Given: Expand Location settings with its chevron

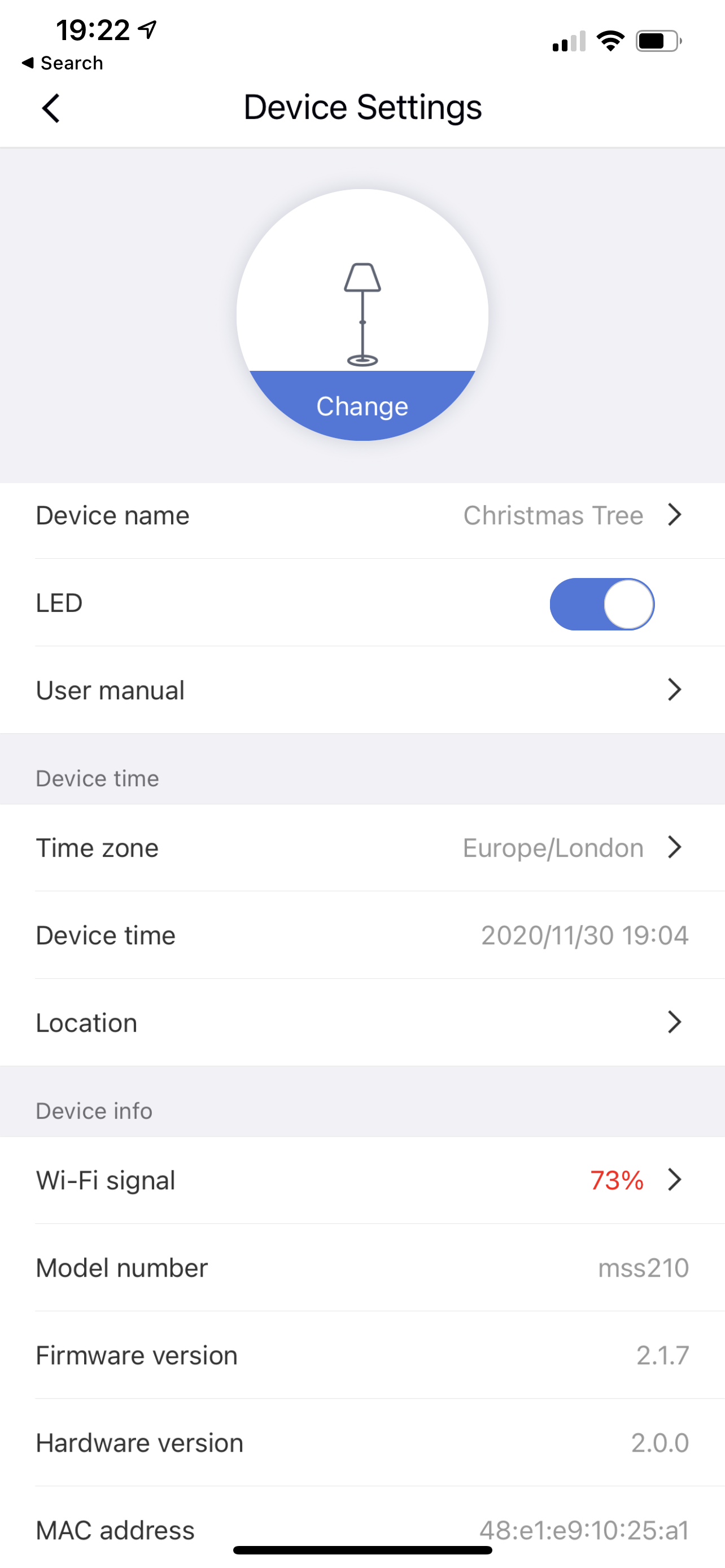Looking at the screenshot, I should 675,1023.
